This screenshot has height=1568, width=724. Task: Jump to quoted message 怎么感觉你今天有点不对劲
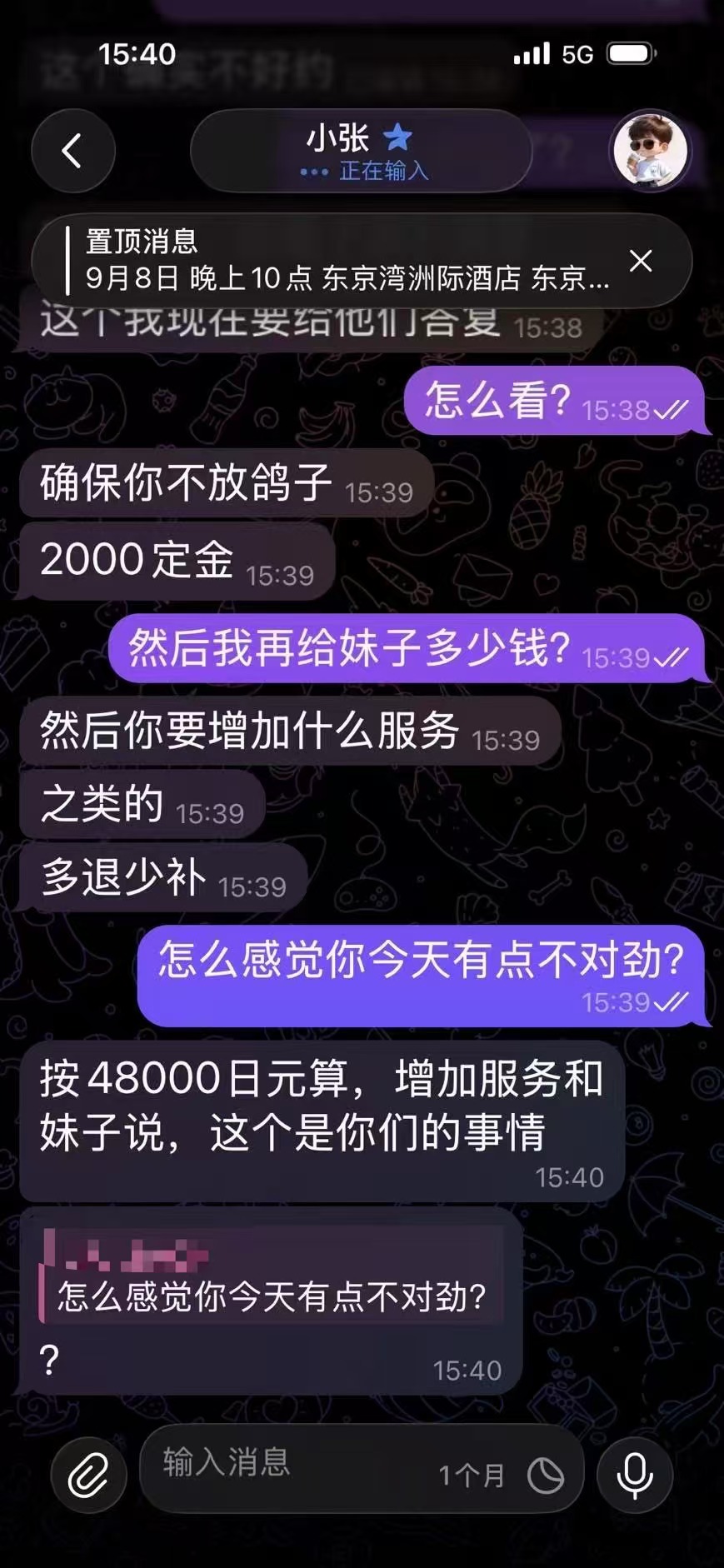272,1276
